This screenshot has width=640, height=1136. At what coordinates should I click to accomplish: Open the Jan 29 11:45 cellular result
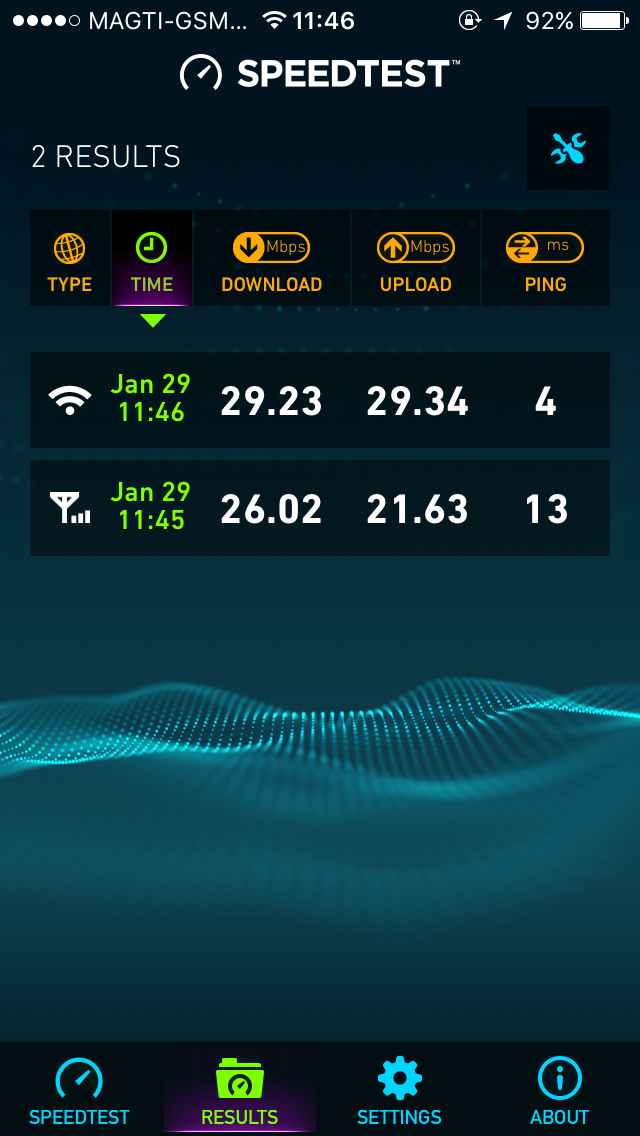click(x=320, y=508)
